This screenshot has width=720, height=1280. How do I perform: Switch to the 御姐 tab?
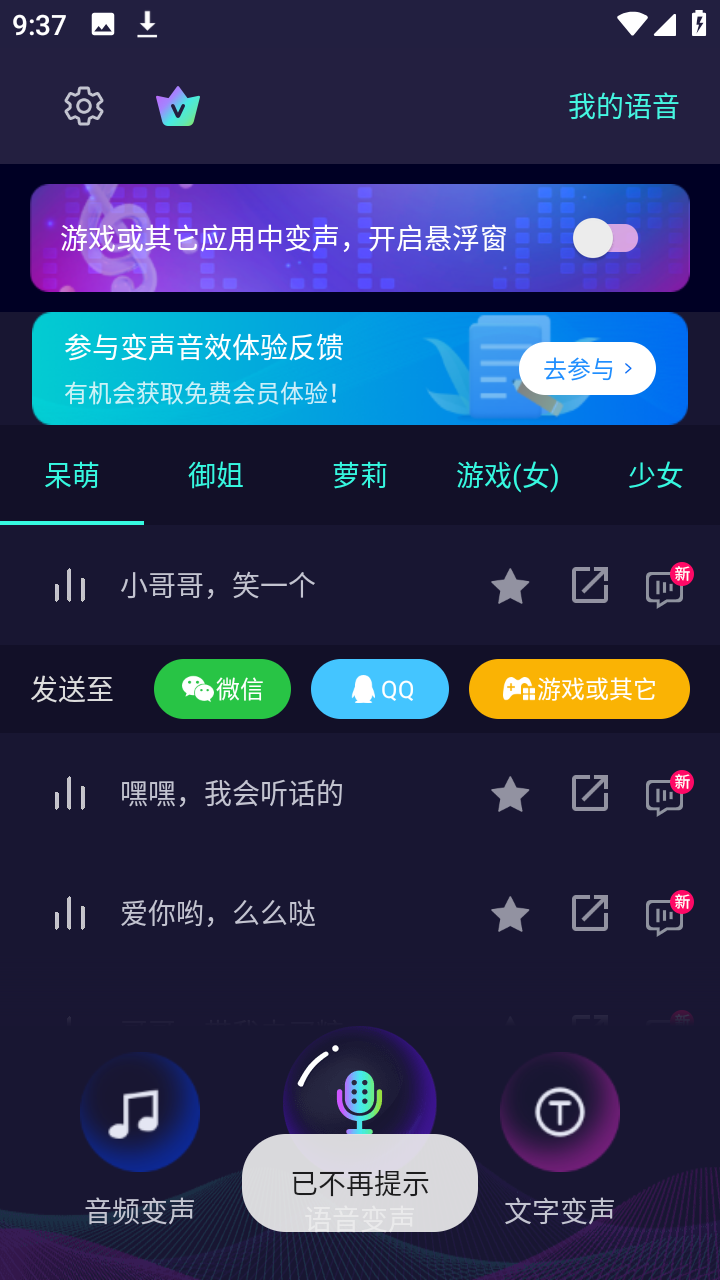(x=216, y=475)
